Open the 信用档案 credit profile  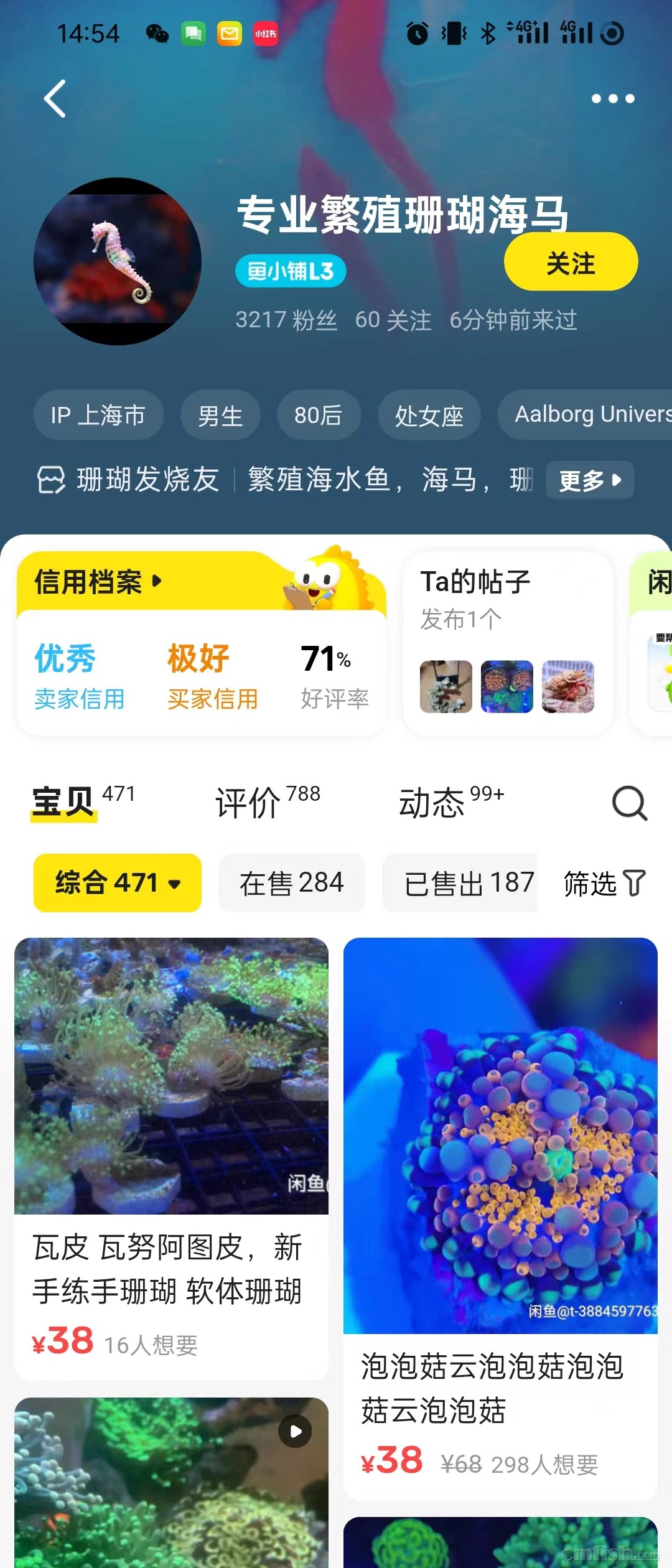coord(98,582)
